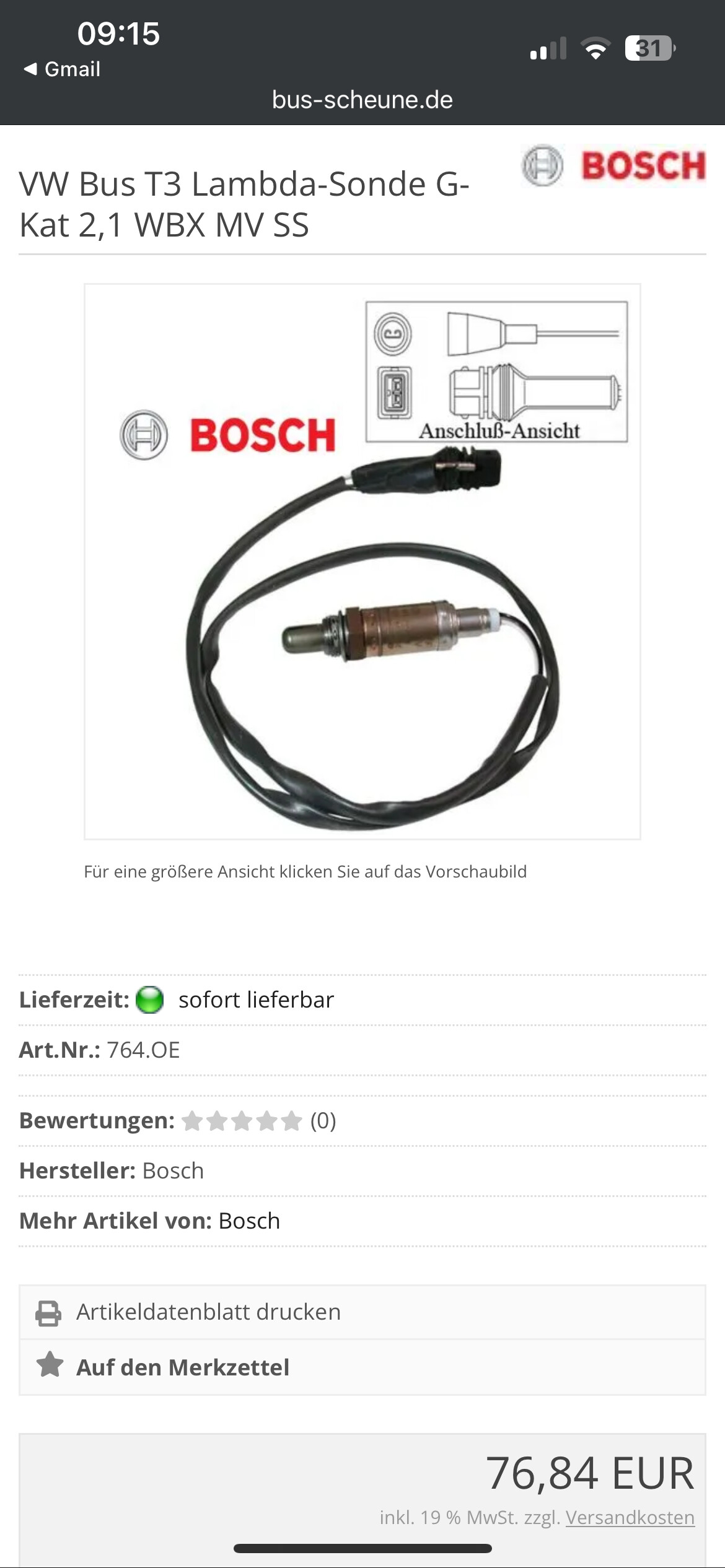725x1568 pixels.
Task: Open the Bosch manufacturer logo link
Action: [x=613, y=166]
